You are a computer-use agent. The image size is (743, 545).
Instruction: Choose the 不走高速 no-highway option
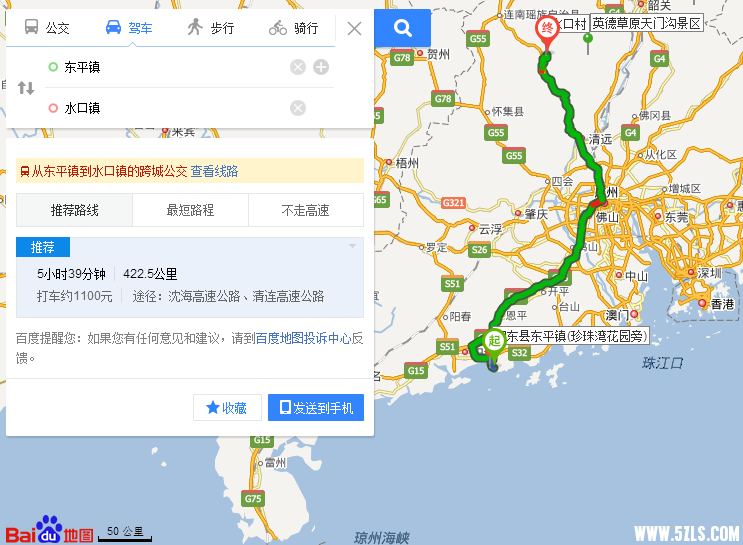(x=306, y=210)
